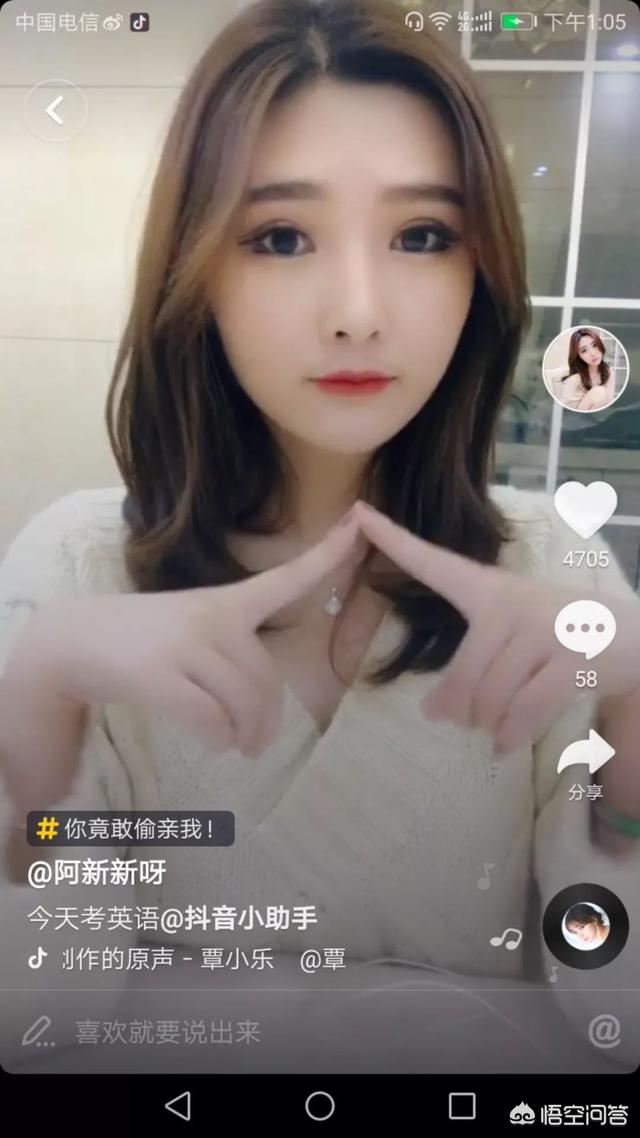Viewport: 640px width, 1138px height.
Task: Tap the @ mention icon in comment bar
Action: [x=604, y=1031]
